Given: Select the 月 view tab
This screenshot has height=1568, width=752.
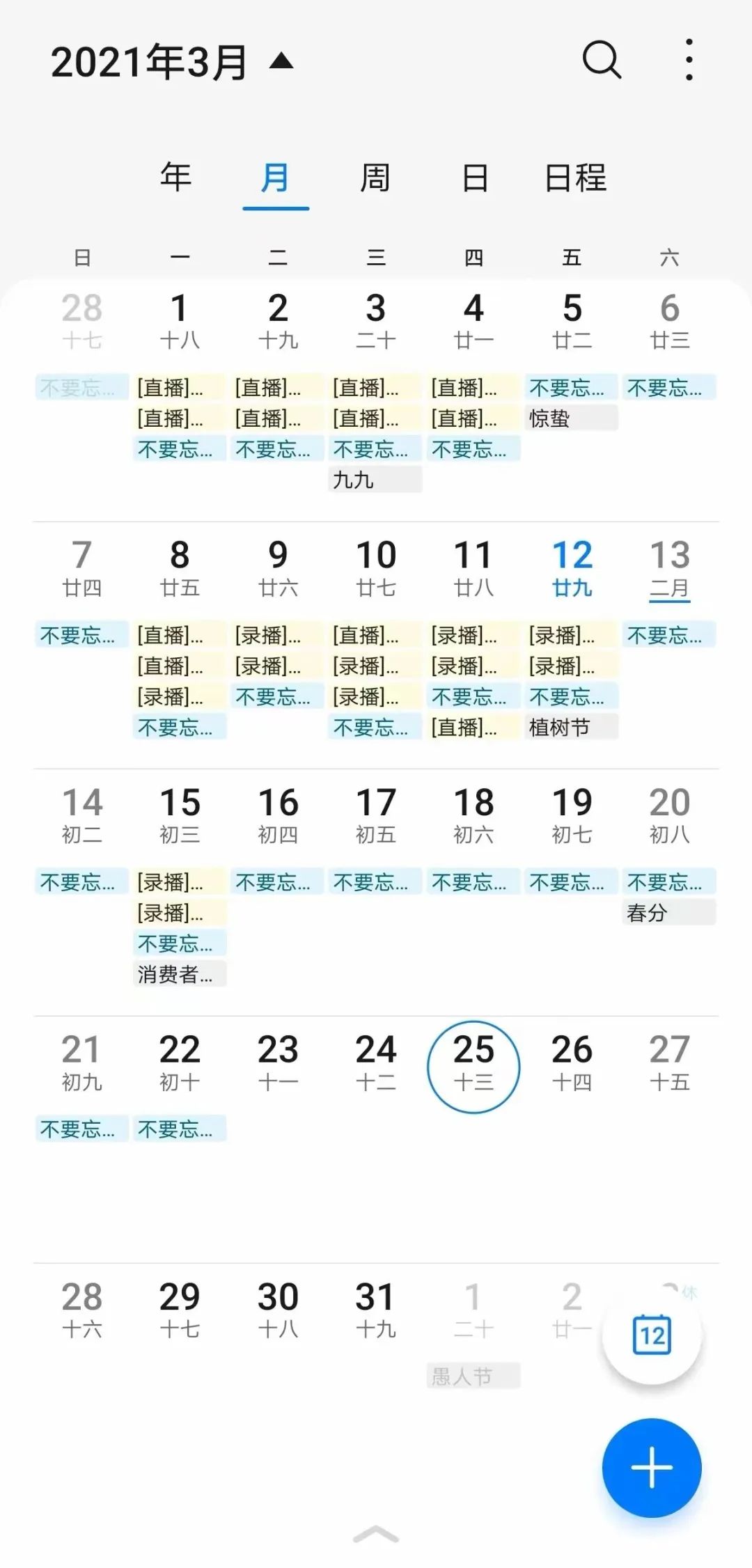Looking at the screenshot, I should pos(276,178).
